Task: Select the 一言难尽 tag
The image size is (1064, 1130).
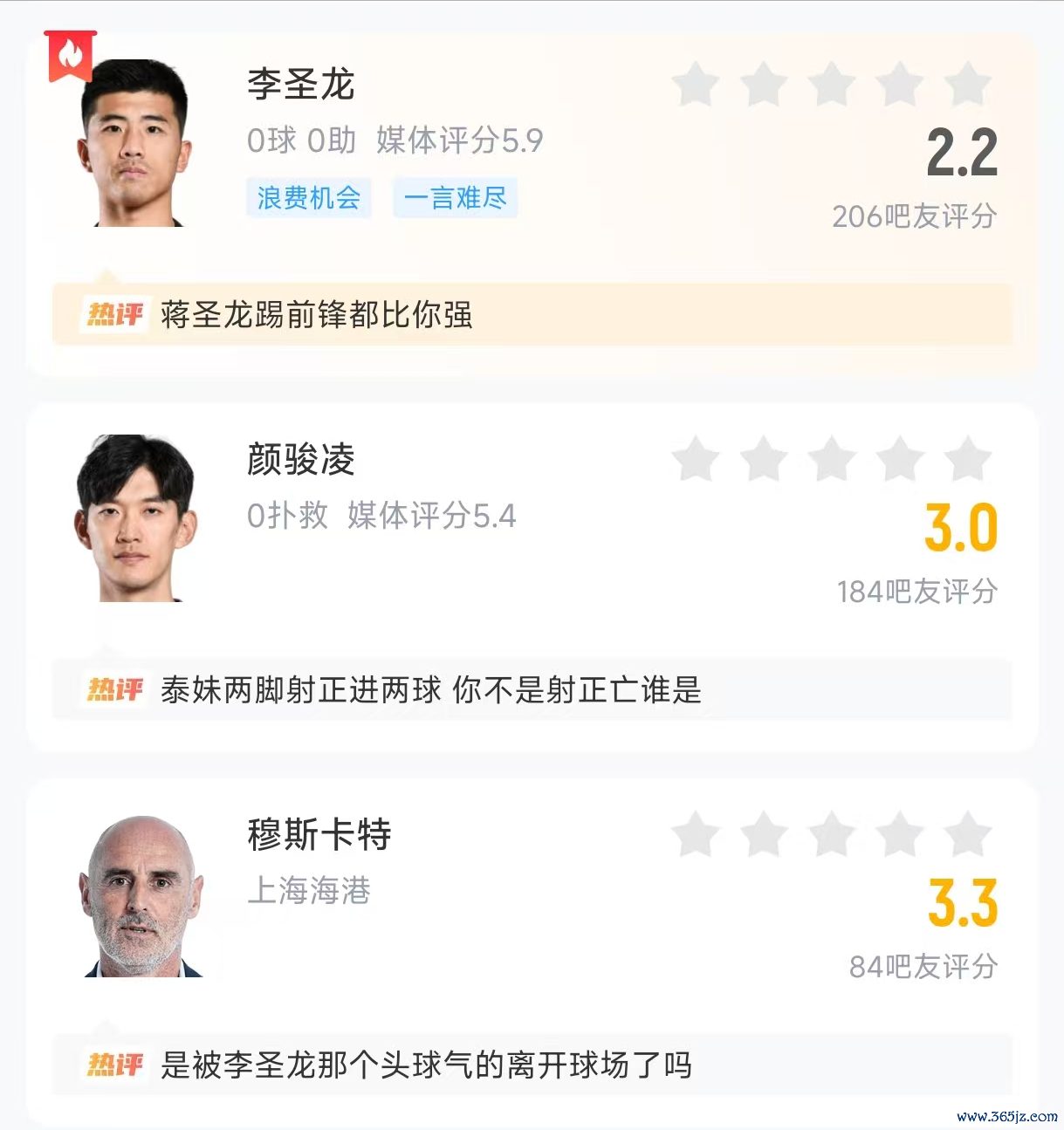Action: tap(455, 198)
